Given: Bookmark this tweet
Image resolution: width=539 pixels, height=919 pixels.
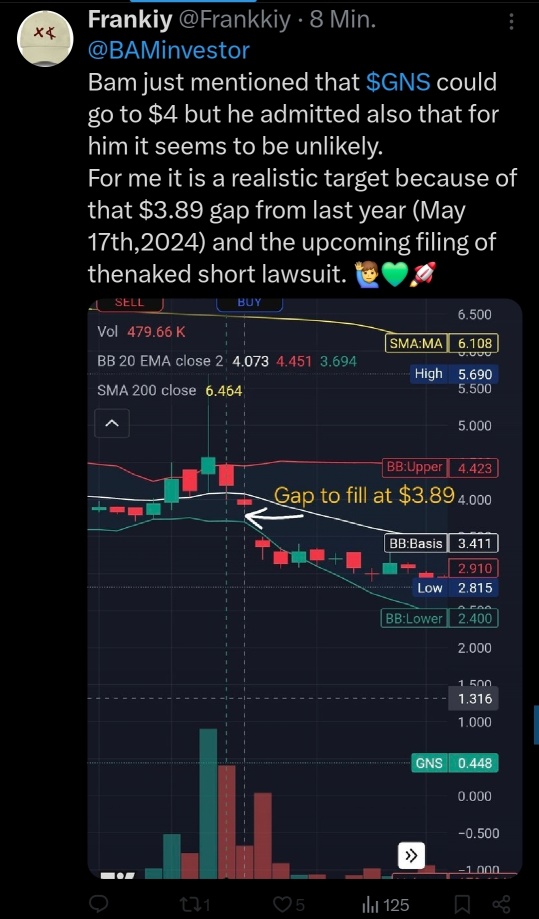Looking at the screenshot, I should point(463,904).
